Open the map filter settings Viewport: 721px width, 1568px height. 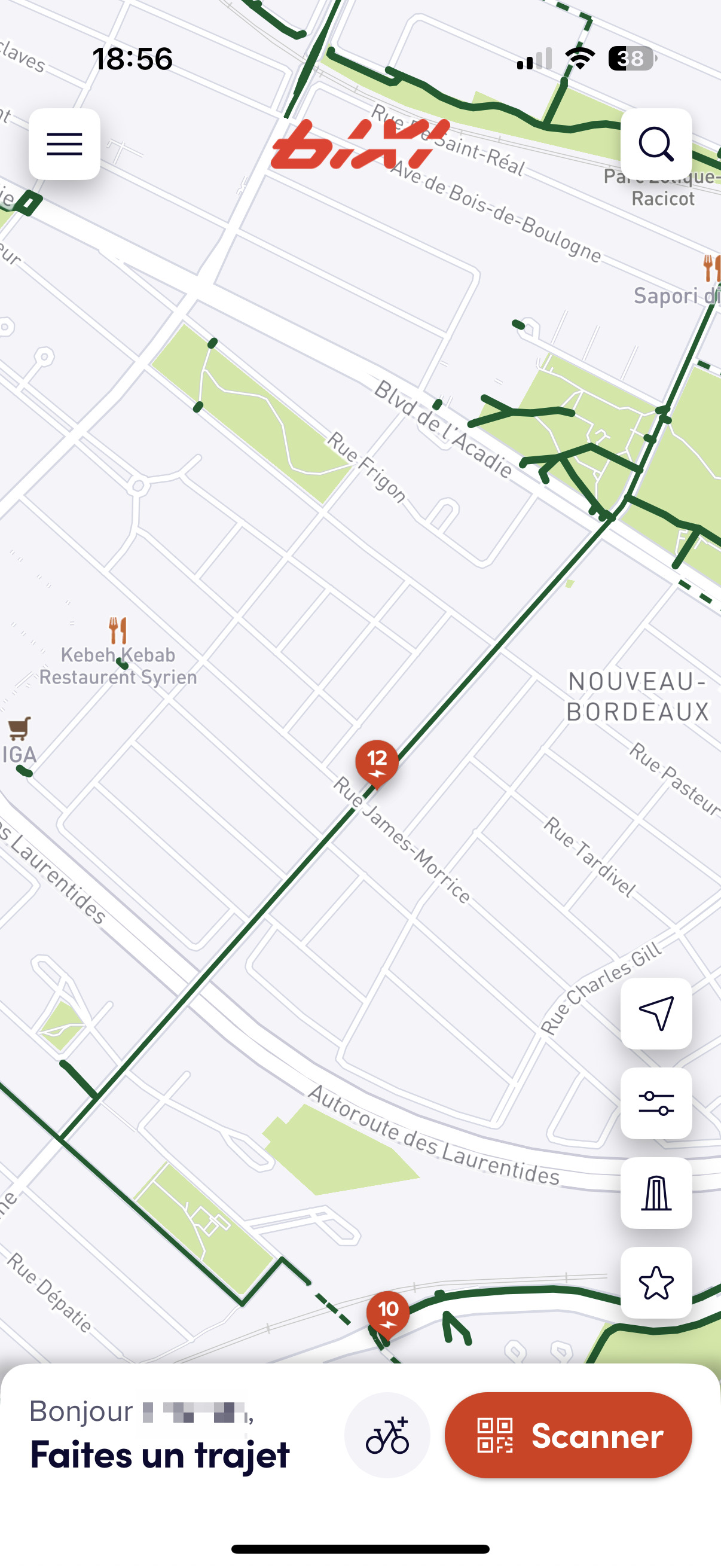[656, 1103]
